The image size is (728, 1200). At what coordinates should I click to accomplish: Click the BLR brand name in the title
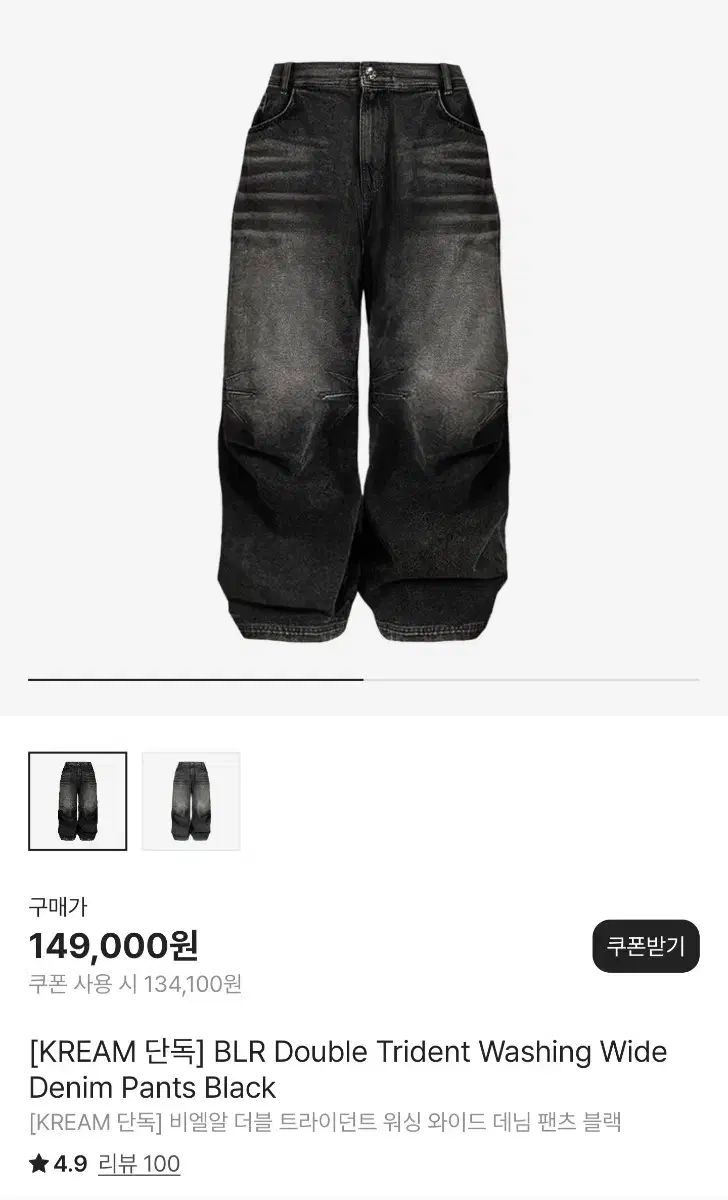pyautogui.click(x=243, y=1052)
